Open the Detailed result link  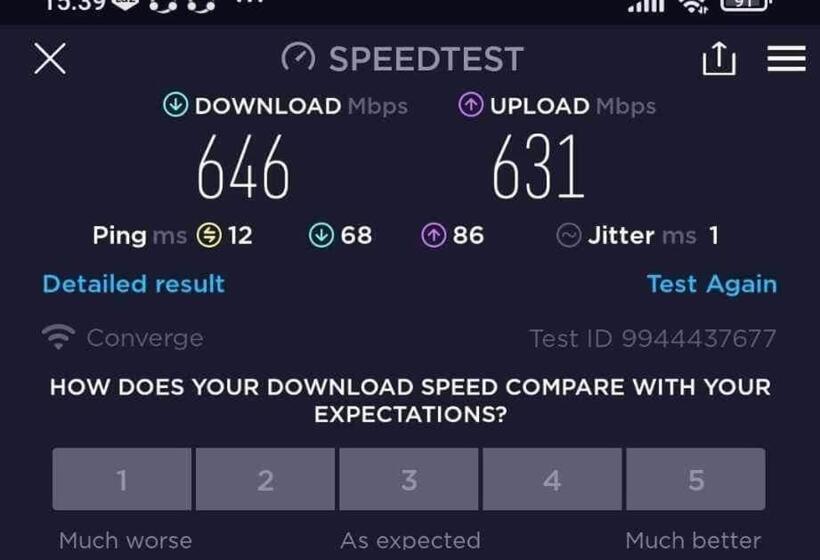click(x=133, y=284)
